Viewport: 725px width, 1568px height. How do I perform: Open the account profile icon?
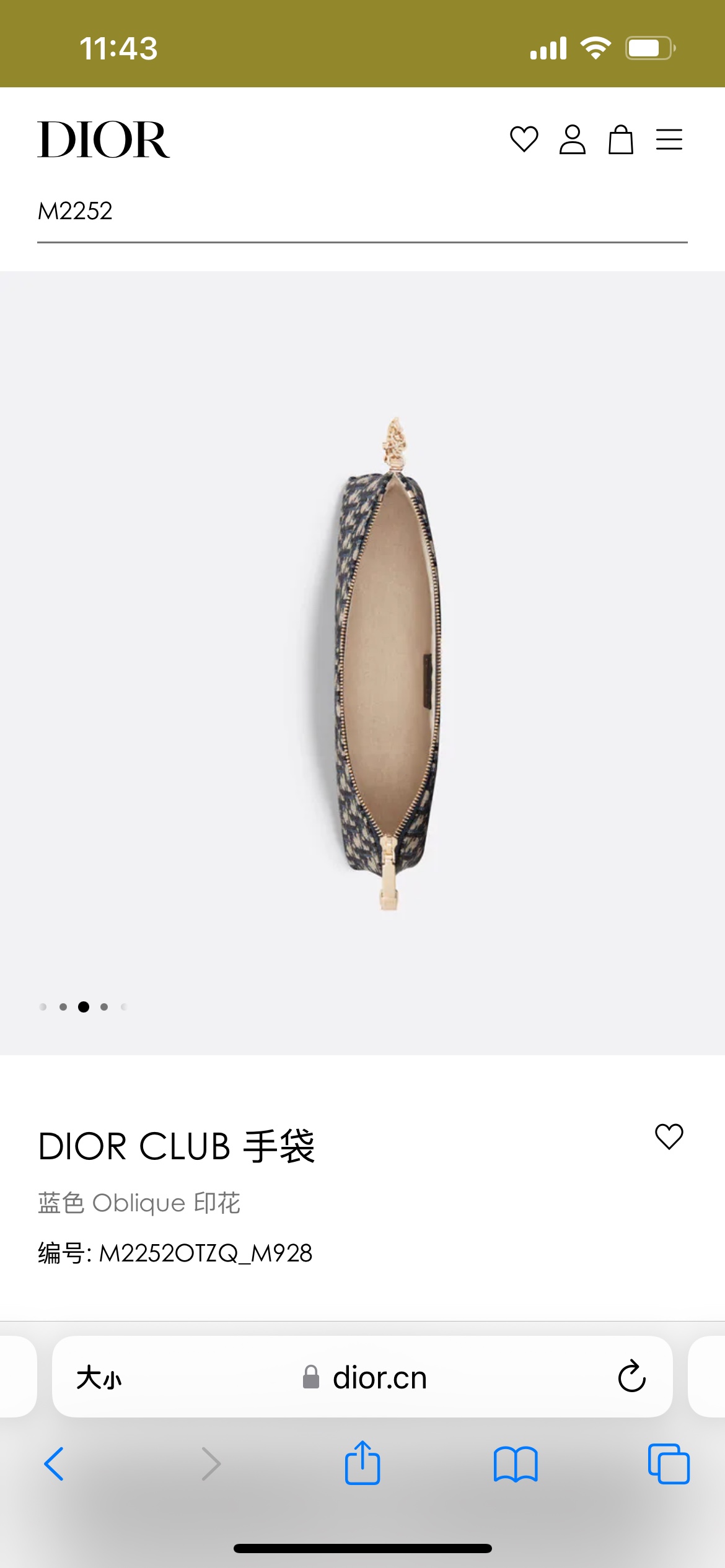(572, 139)
